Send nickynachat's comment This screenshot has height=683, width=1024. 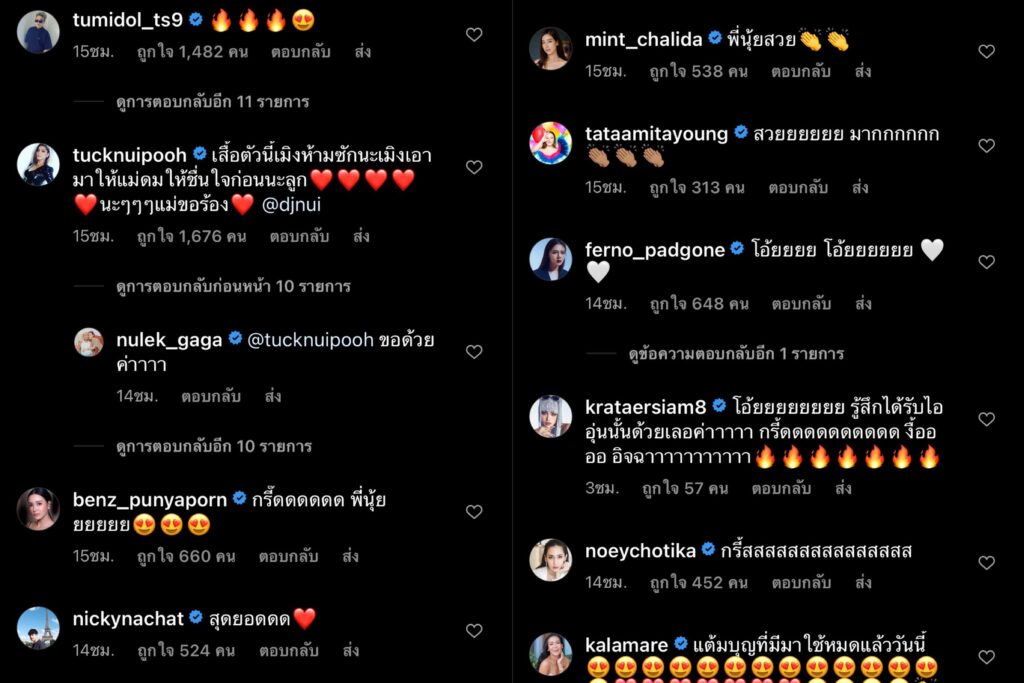point(351,651)
